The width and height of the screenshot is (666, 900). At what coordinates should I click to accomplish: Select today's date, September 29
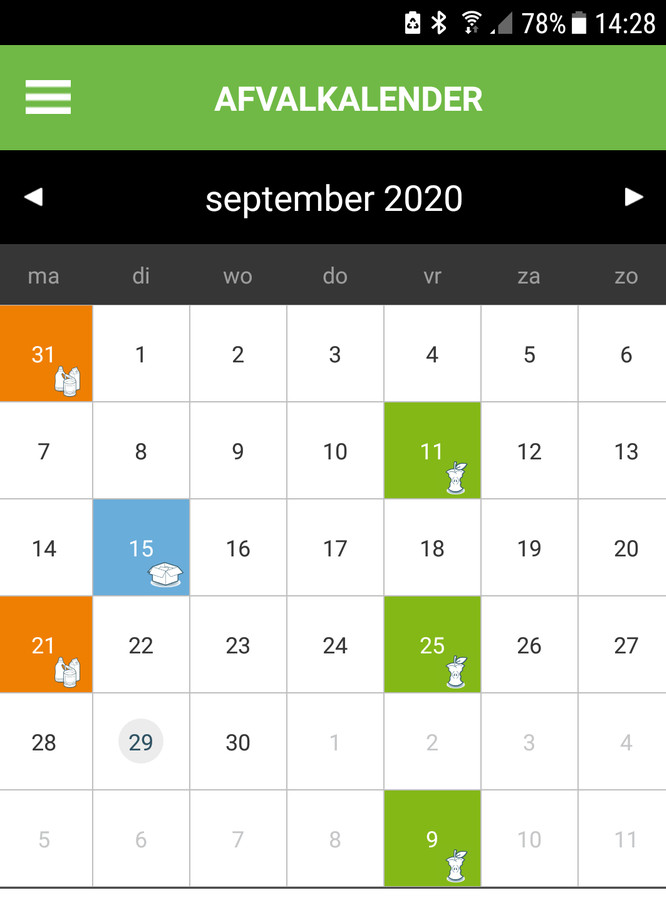coord(141,742)
